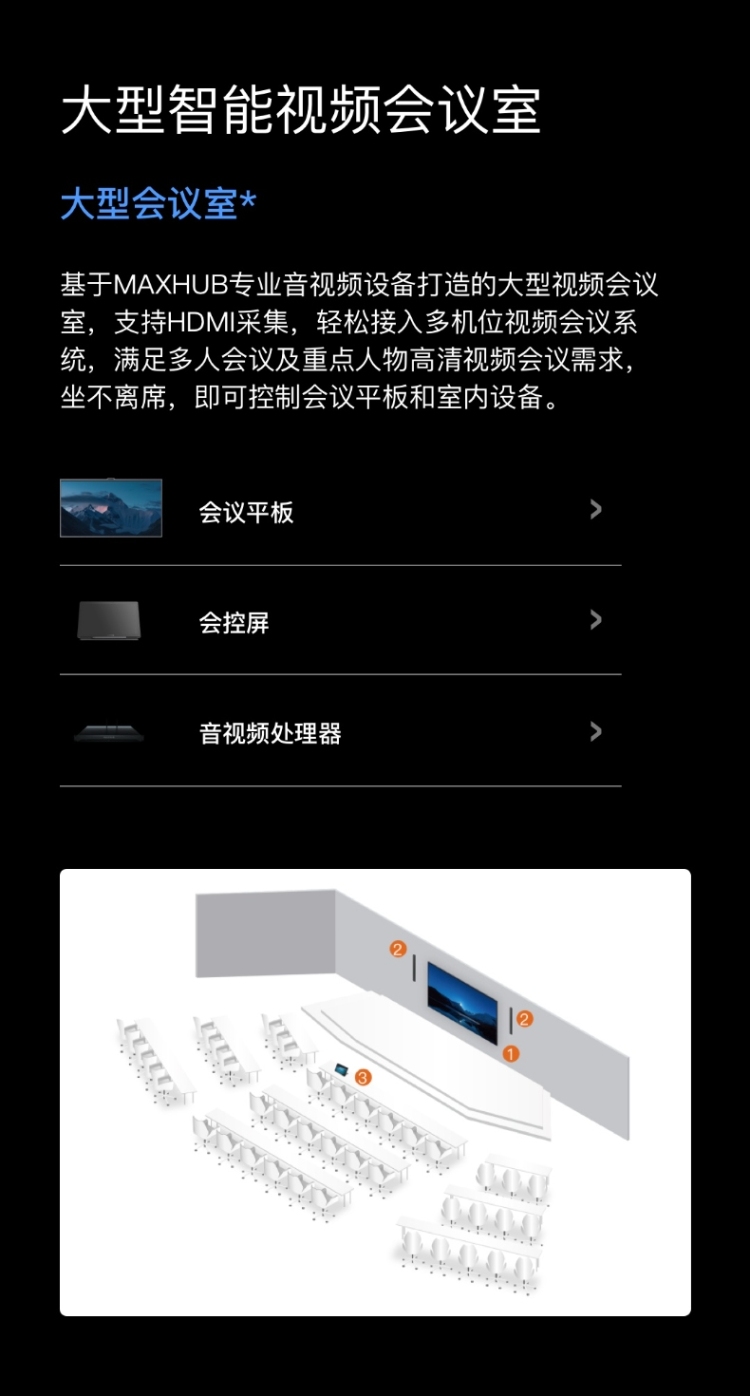
Task: View 音视频处理器 details
Action: [340, 733]
